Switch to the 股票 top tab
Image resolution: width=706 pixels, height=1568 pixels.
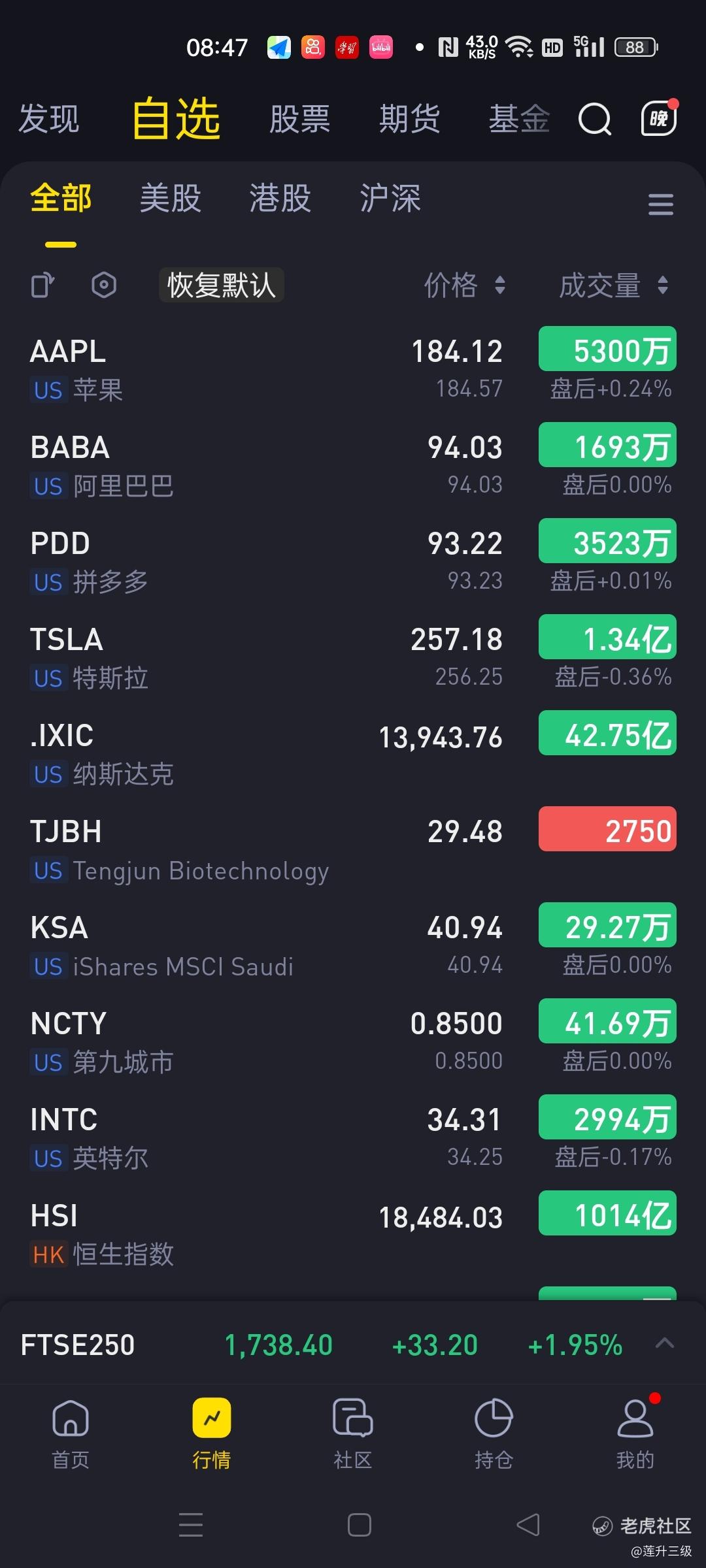(x=300, y=119)
